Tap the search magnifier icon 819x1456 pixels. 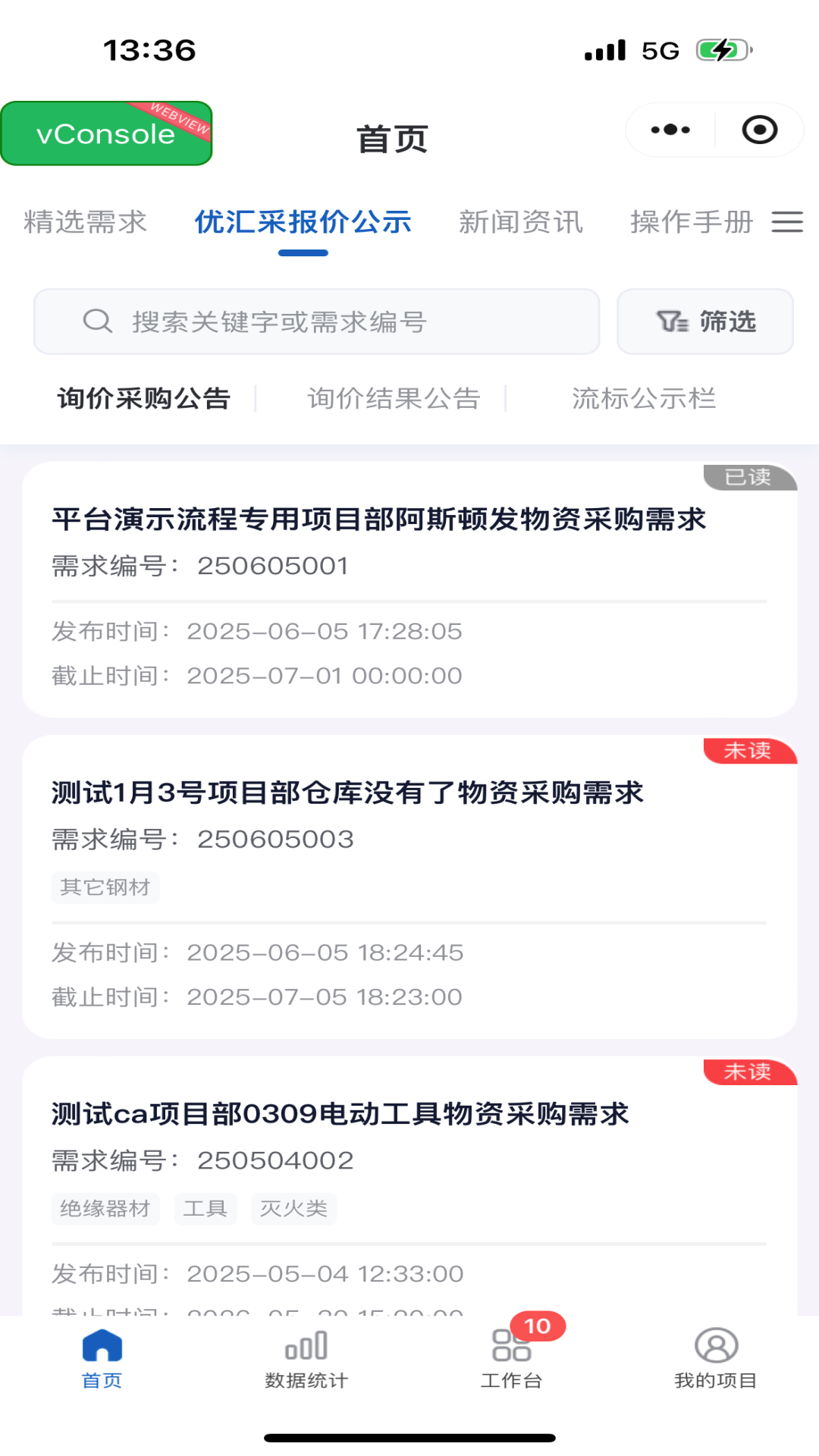coord(96,322)
